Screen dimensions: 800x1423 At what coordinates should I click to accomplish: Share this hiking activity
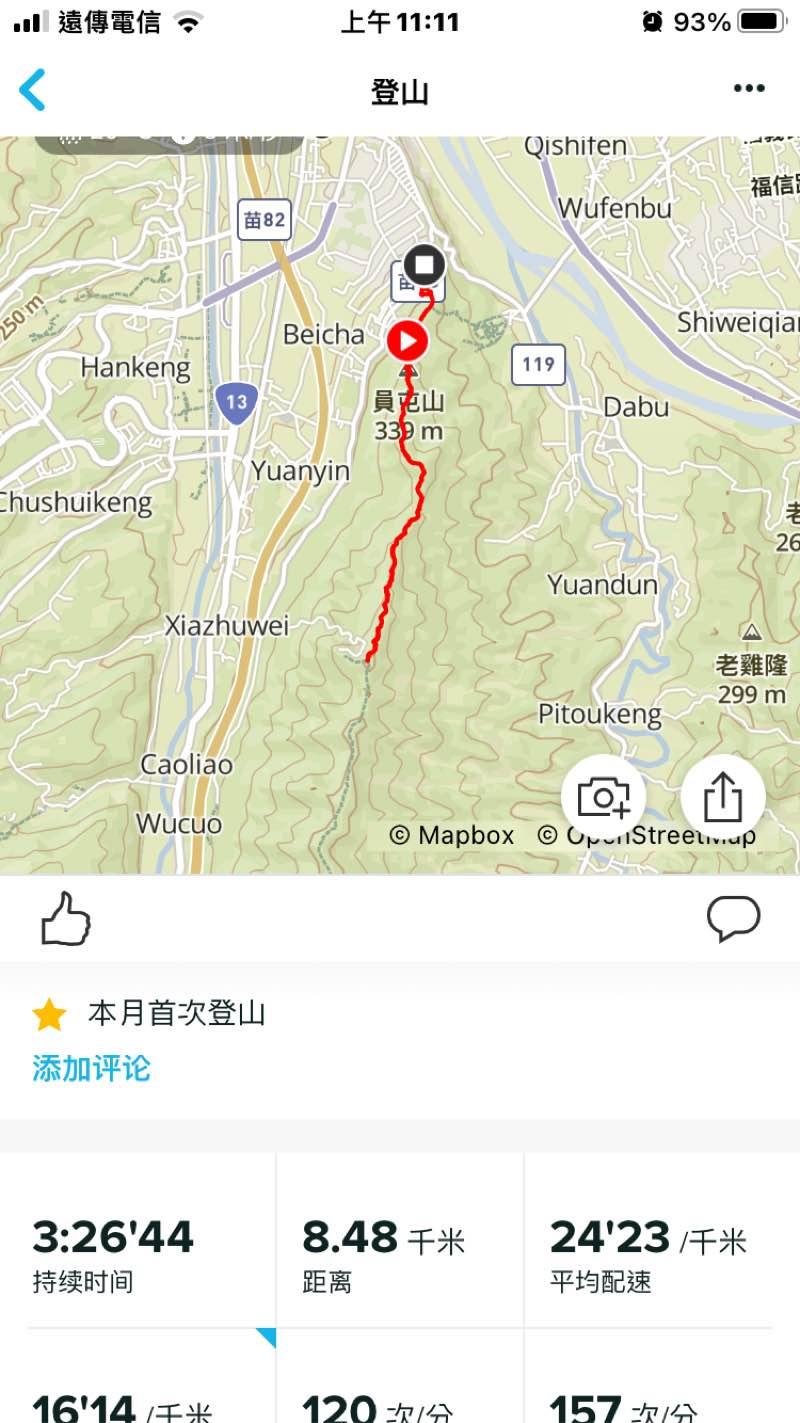point(723,797)
